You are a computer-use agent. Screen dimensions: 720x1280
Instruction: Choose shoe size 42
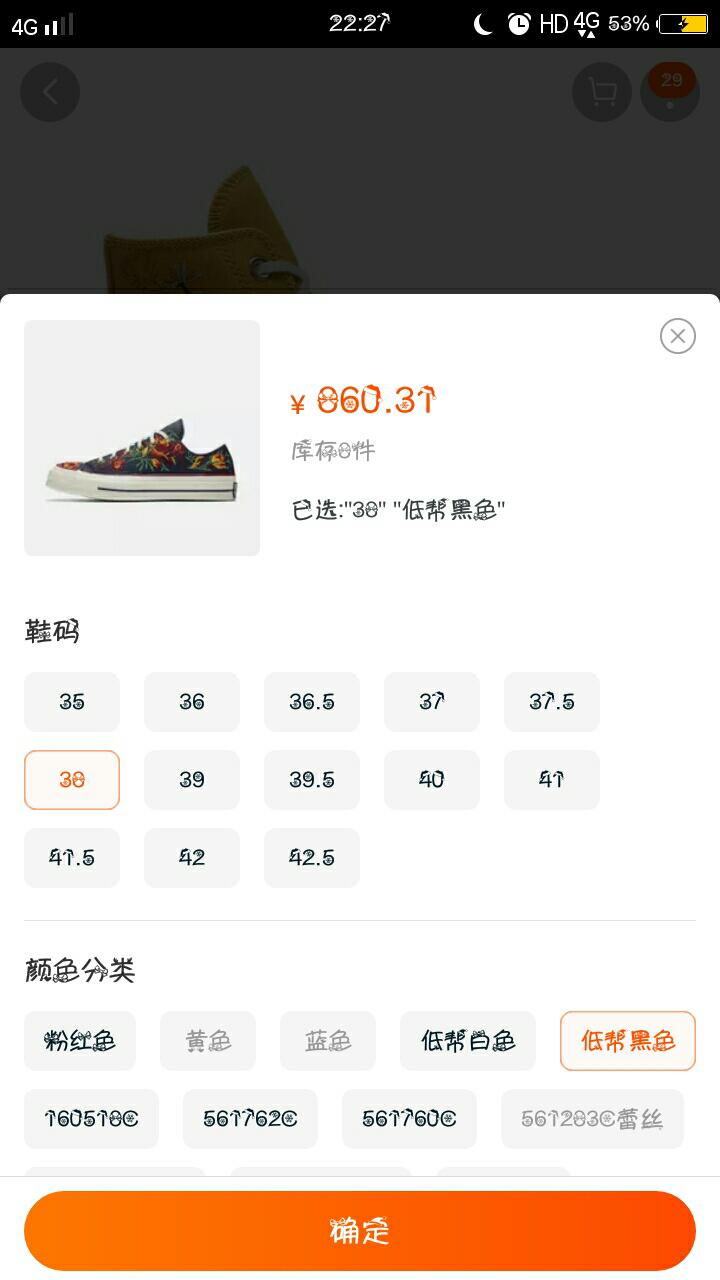coord(192,858)
